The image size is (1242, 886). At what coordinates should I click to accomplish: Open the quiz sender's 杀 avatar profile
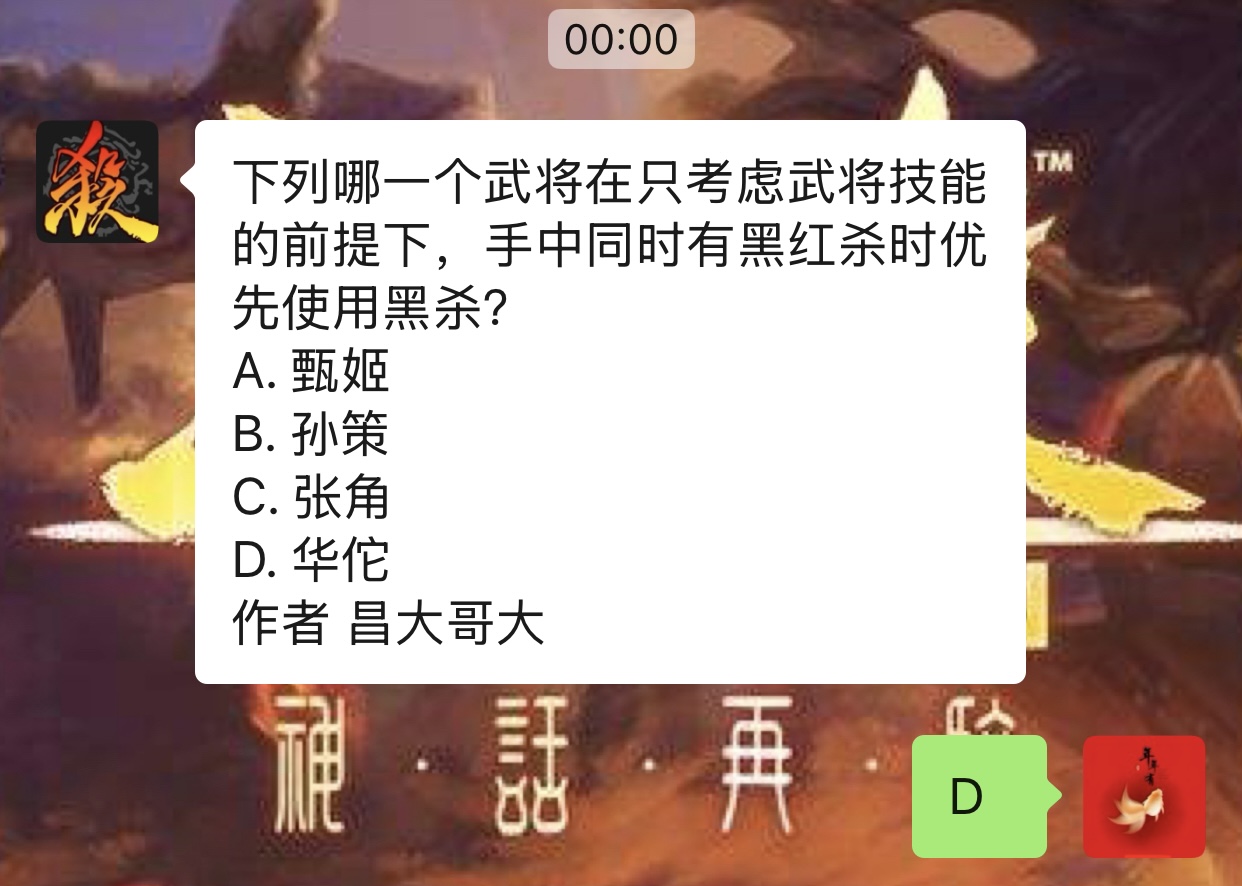[x=97, y=182]
